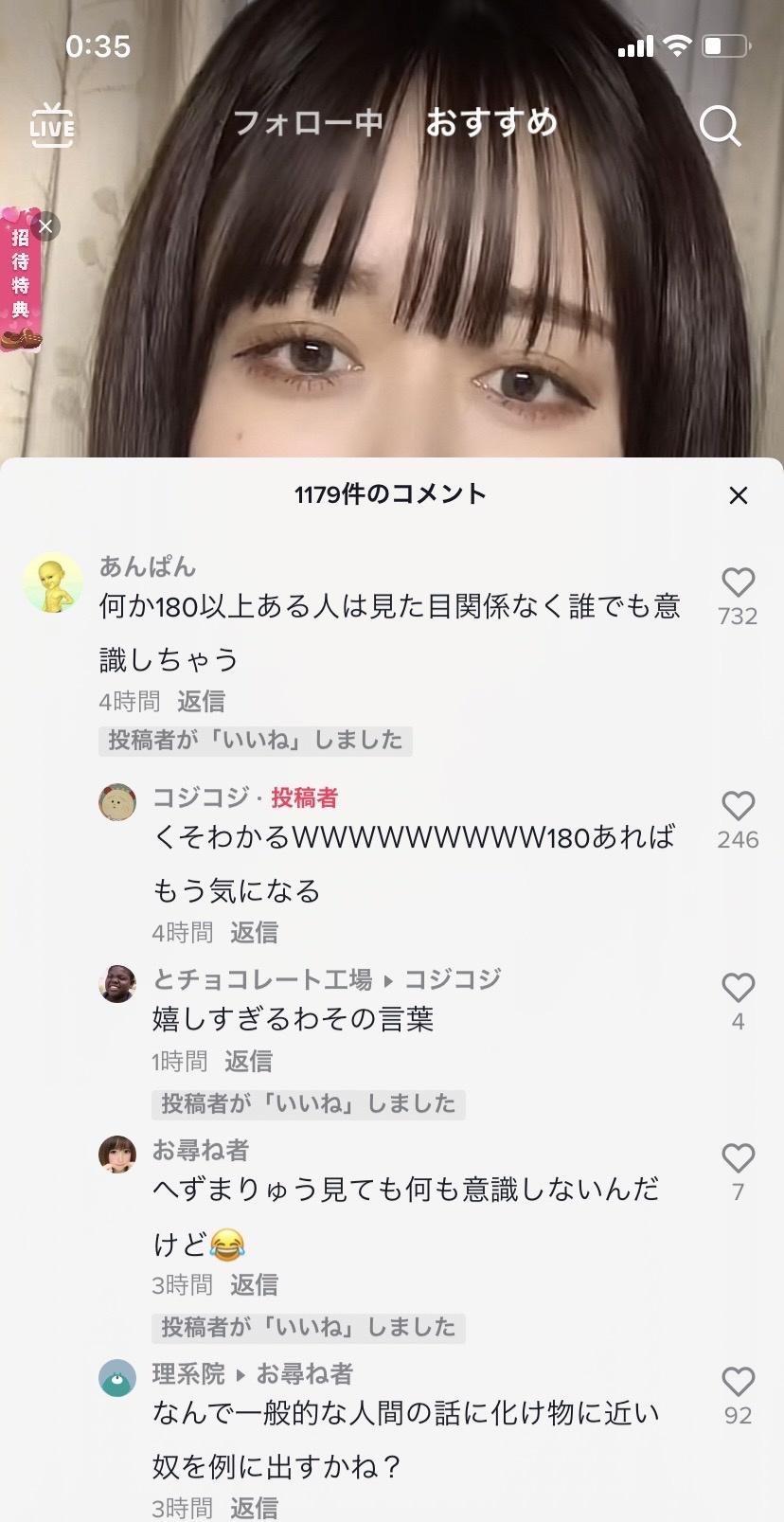The width and height of the screenshot is (784, 1522).
Task: Switch to the フォロー中 tab
Action: (308, 123)
